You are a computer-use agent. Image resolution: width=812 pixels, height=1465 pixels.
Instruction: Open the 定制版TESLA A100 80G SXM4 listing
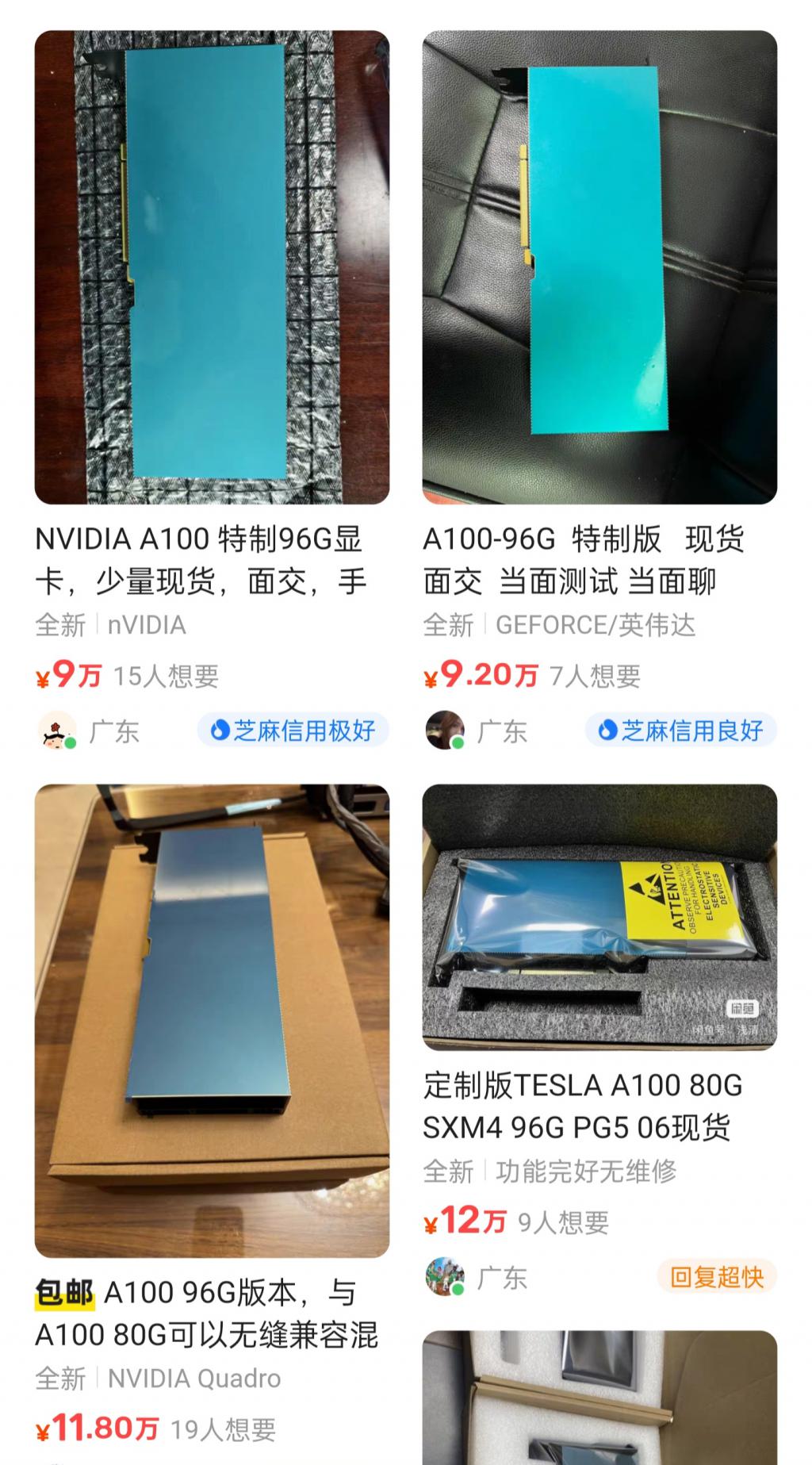coord(599,917)
